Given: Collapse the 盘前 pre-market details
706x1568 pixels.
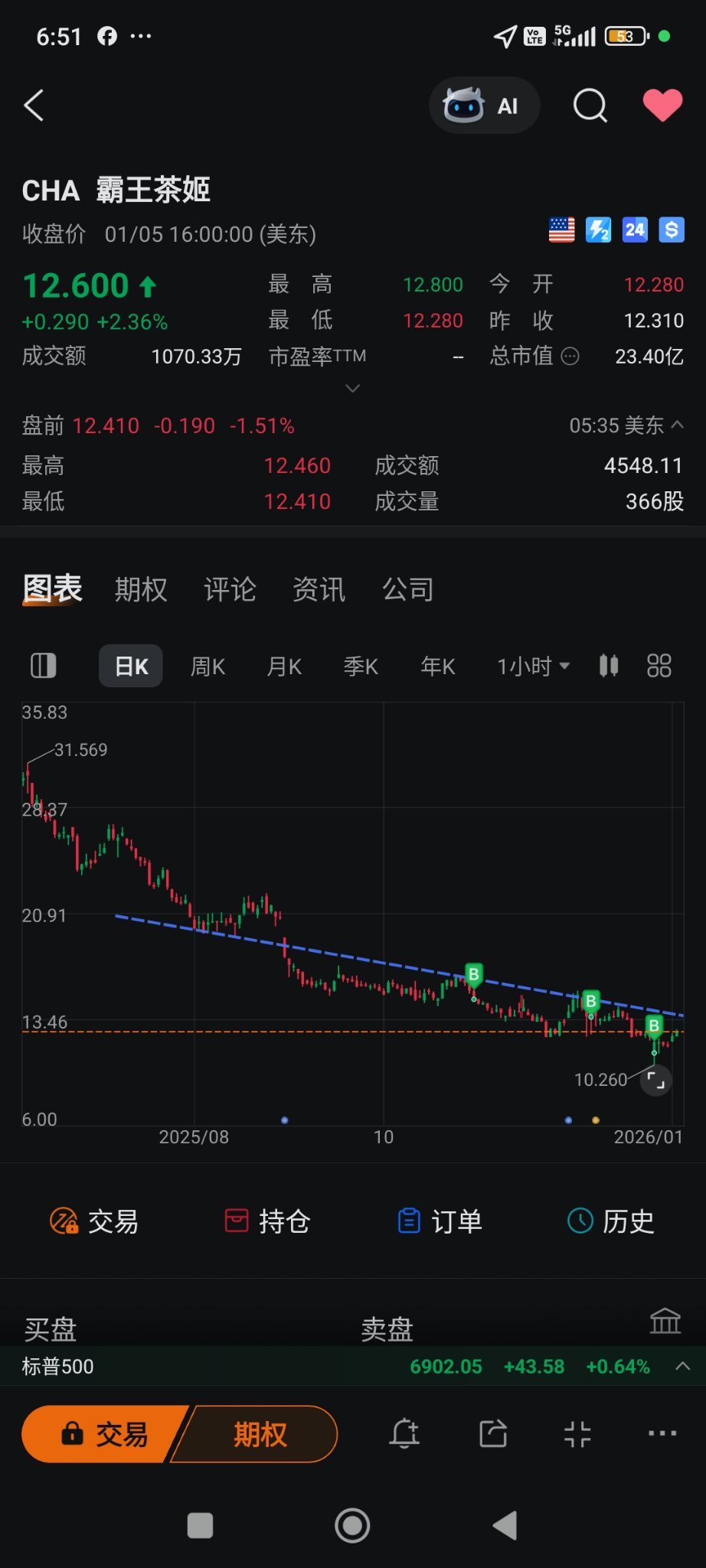Looking at the screenshot, I should tap(677, 425).
